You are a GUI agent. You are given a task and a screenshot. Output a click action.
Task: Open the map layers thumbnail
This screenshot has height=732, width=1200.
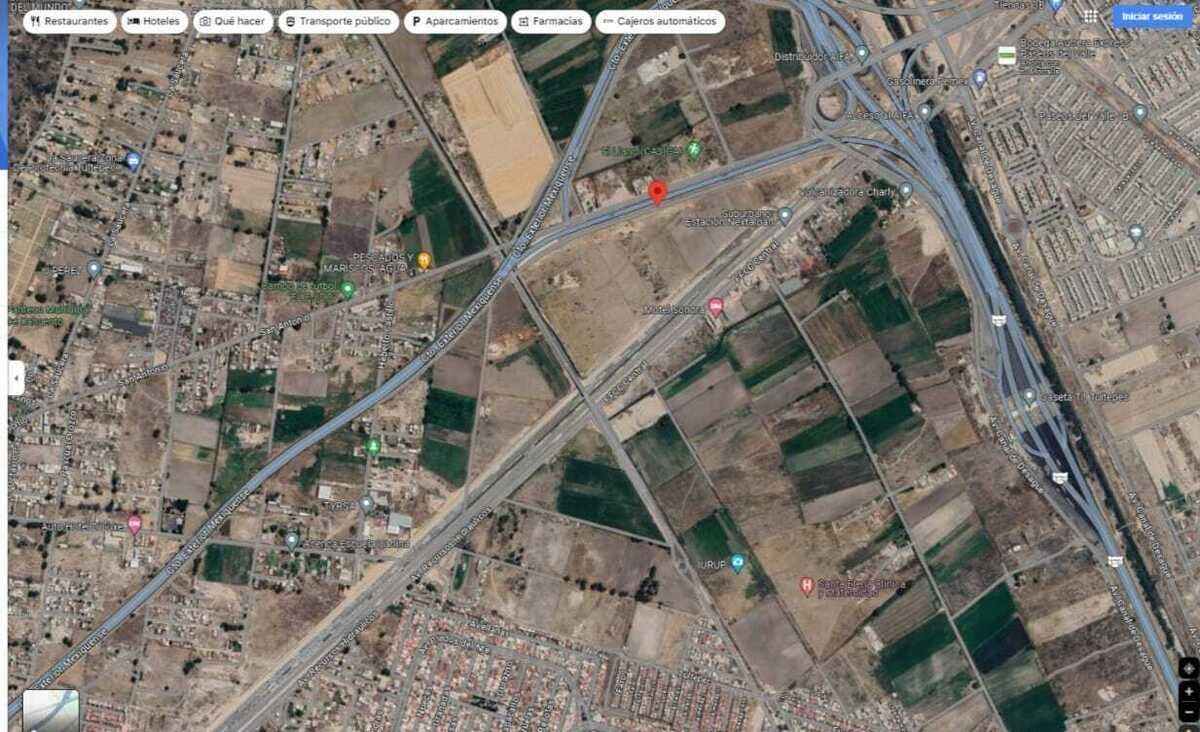pos(50,709)
